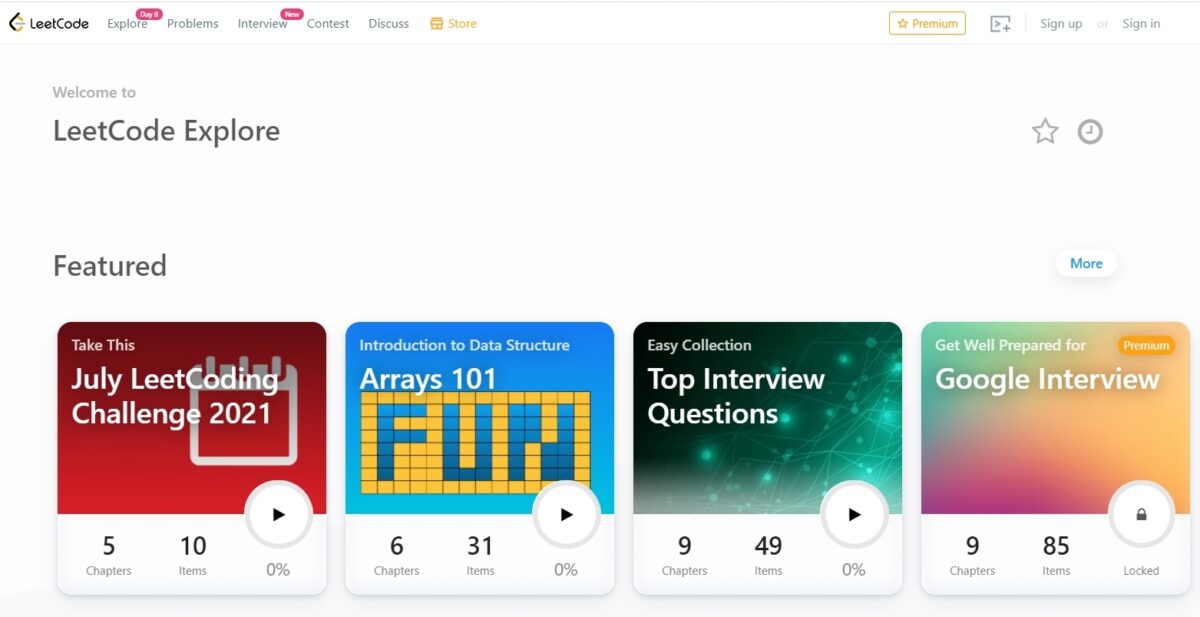The width and height of the screenshot is (1200, 617).
Task: Show More featured collections
Action: (1086, 264)
